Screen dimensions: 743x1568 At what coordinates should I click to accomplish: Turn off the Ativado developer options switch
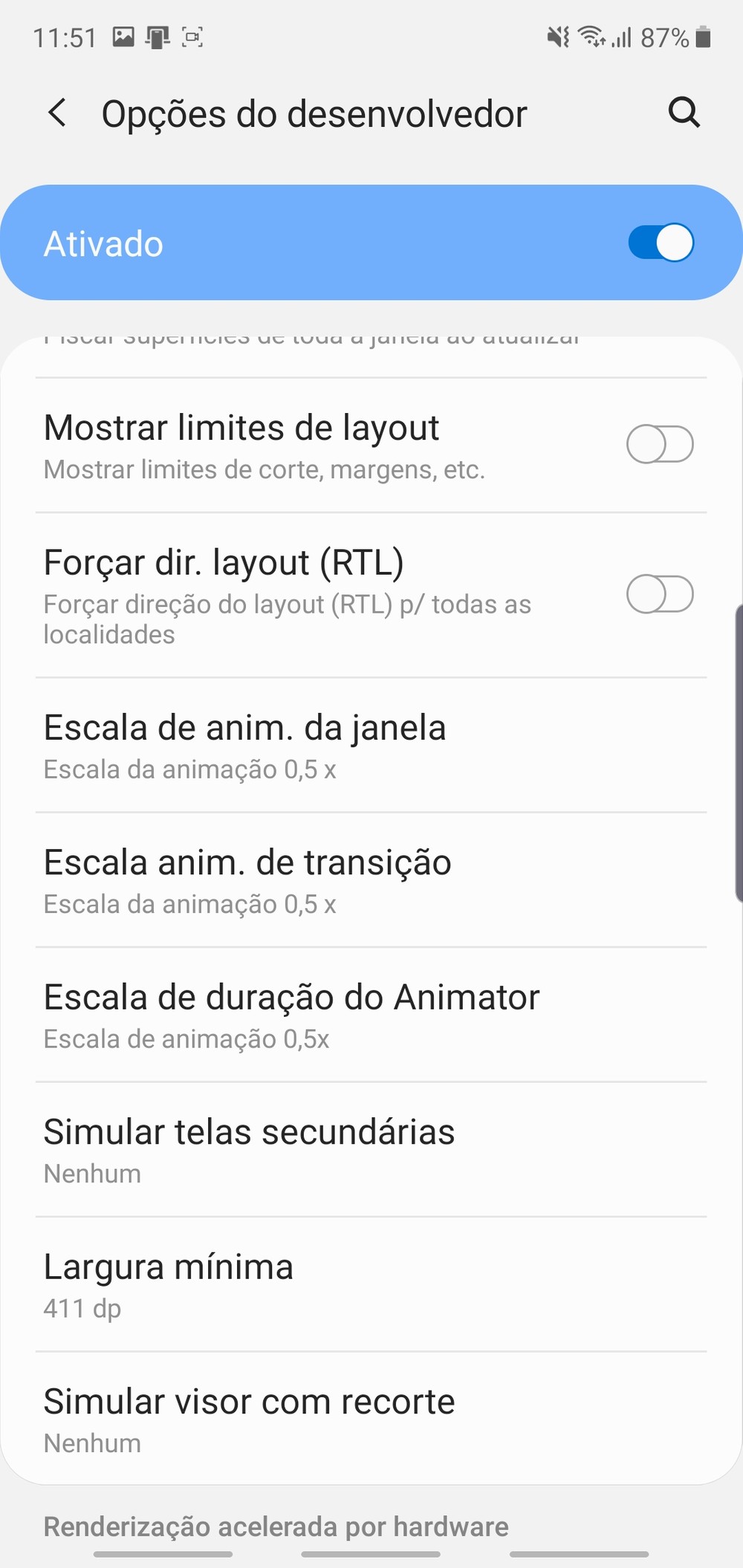pyautogui.click(x=660, y=243)
